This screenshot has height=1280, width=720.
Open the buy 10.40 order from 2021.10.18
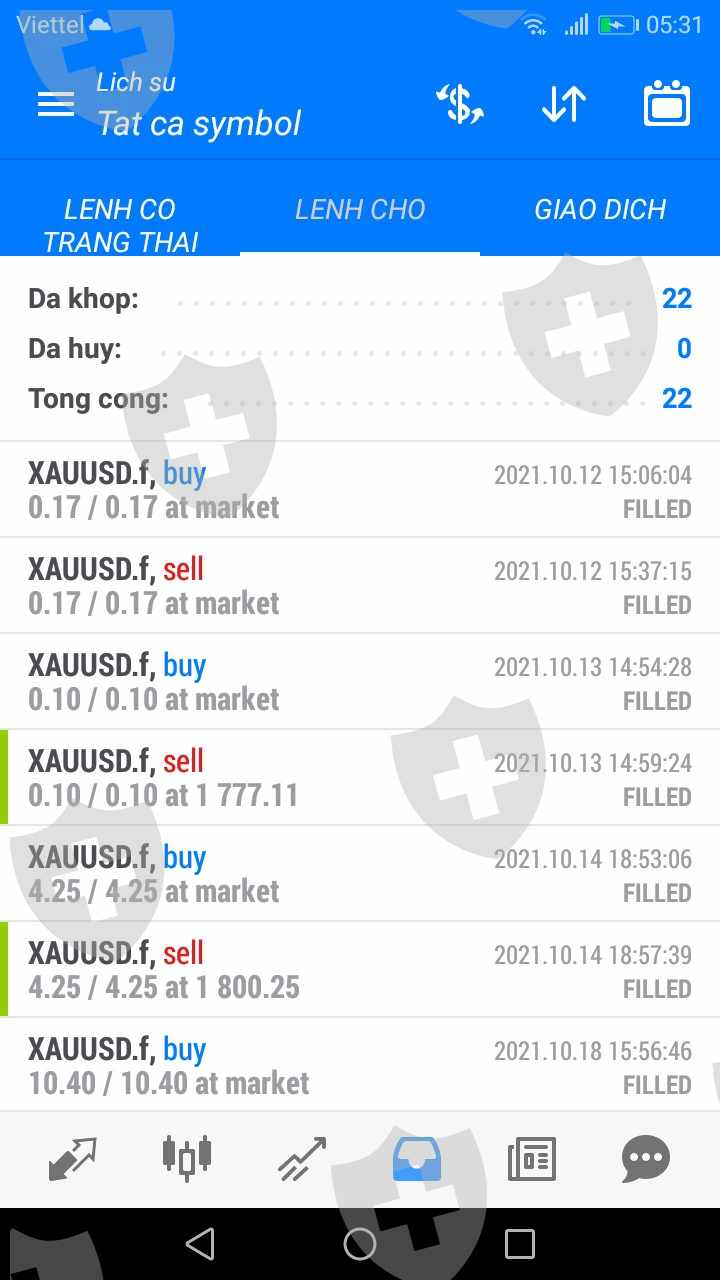pyautogui.click(x=360, y=1065)
